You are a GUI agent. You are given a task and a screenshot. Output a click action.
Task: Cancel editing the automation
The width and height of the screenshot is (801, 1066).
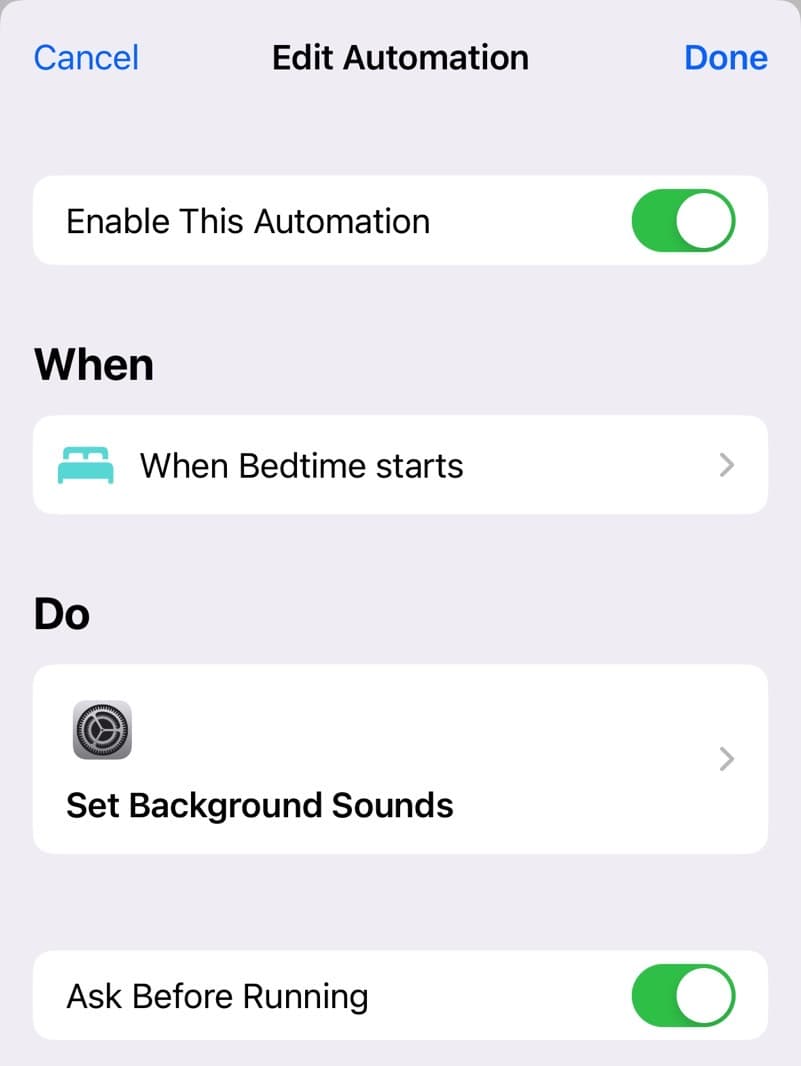(x=86, y=57)
